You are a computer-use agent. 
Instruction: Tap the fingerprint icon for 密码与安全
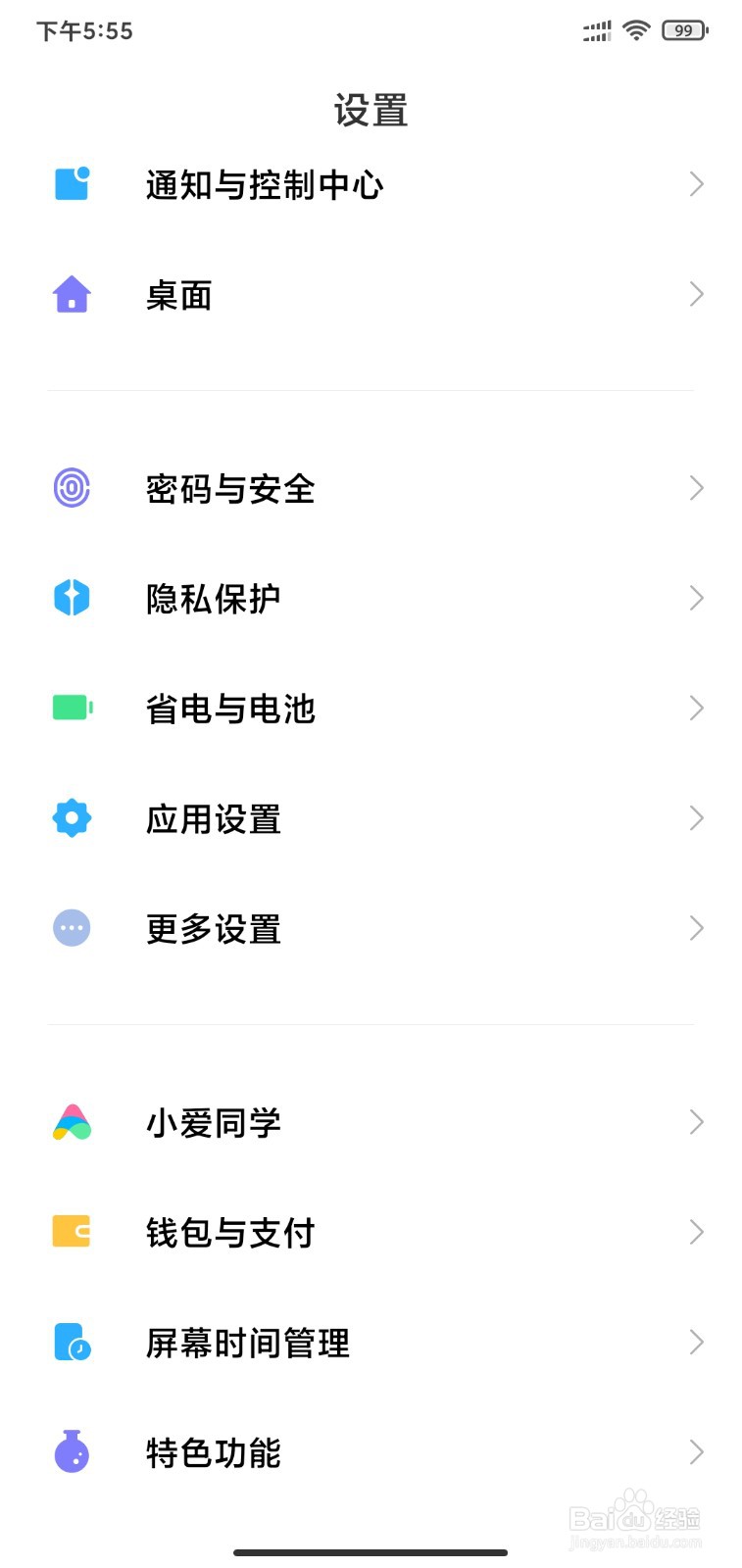pos(71,487)
